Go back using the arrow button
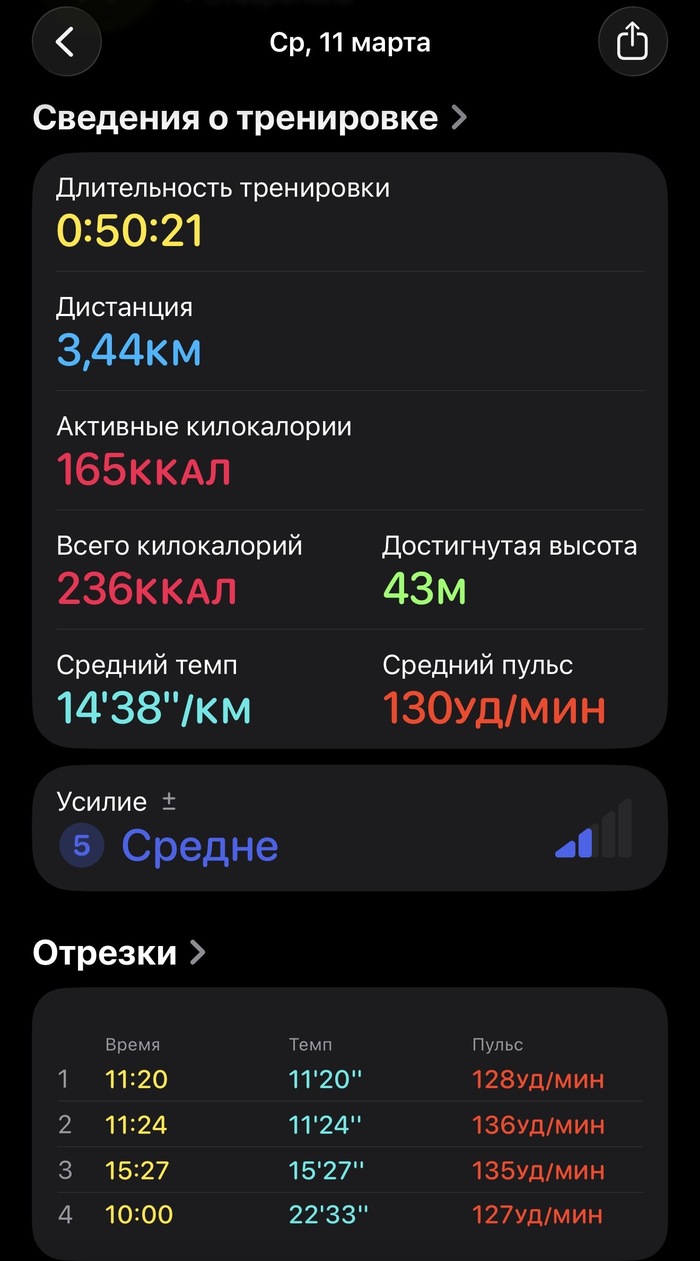Screen dimensions: 700x1261 click(x=66, y=42)
